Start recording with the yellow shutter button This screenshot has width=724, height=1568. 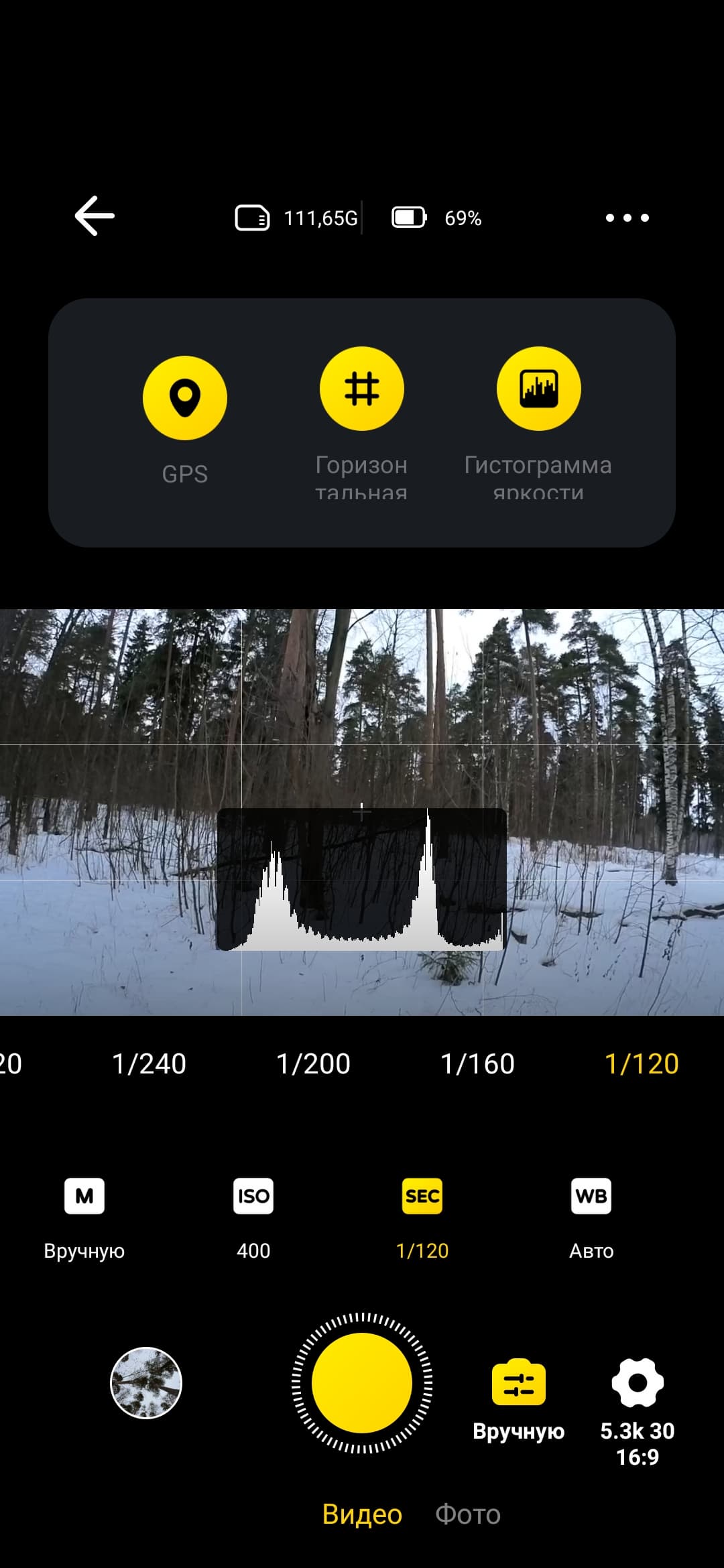pyautogui.click(x=362, y=1383)
